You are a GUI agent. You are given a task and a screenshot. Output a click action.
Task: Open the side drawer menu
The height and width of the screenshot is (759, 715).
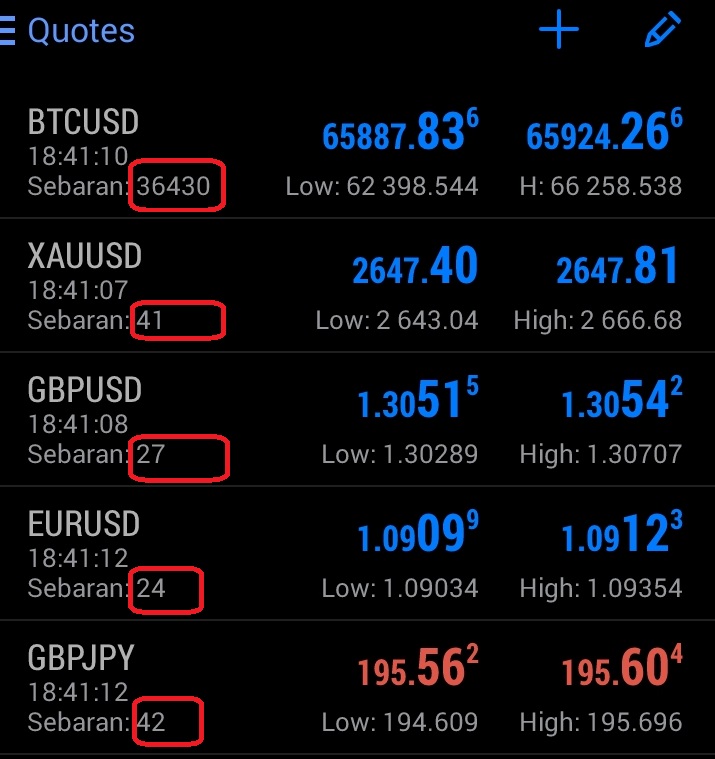click(x=8, y=31)
